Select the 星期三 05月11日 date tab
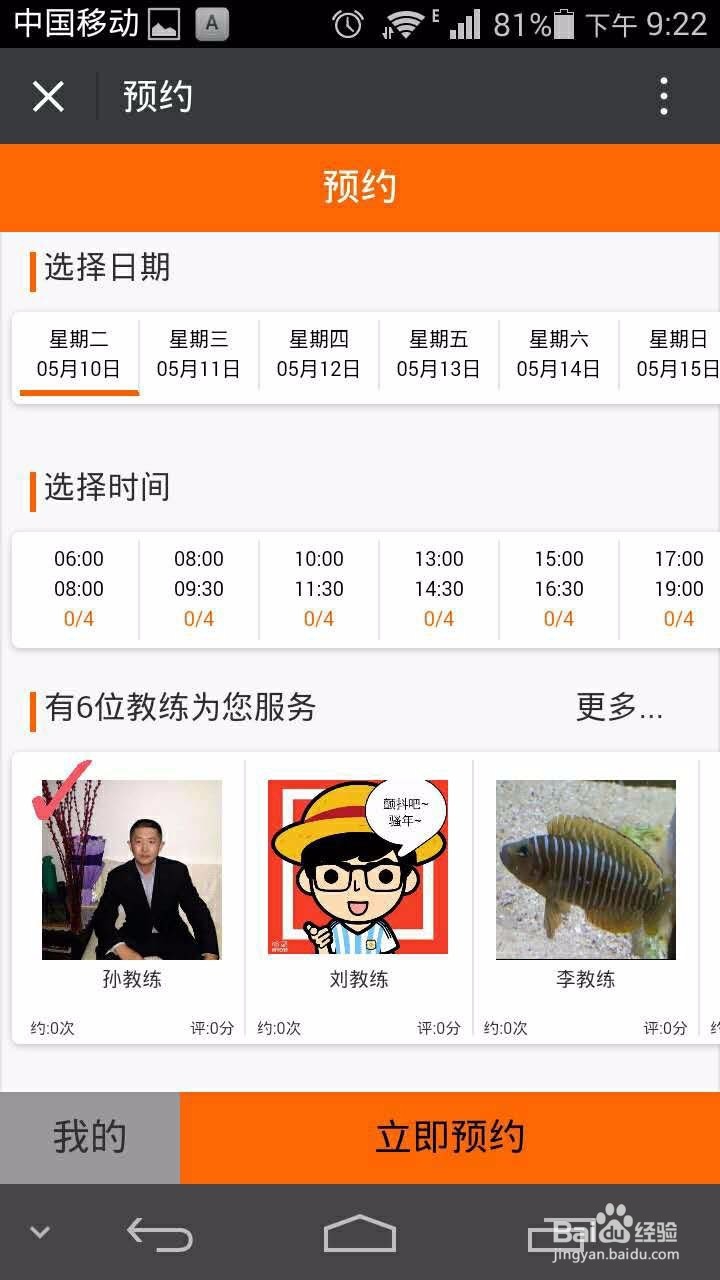This screenshot has height=1280, width=720. pyautogui.click(x=198, y=353)
